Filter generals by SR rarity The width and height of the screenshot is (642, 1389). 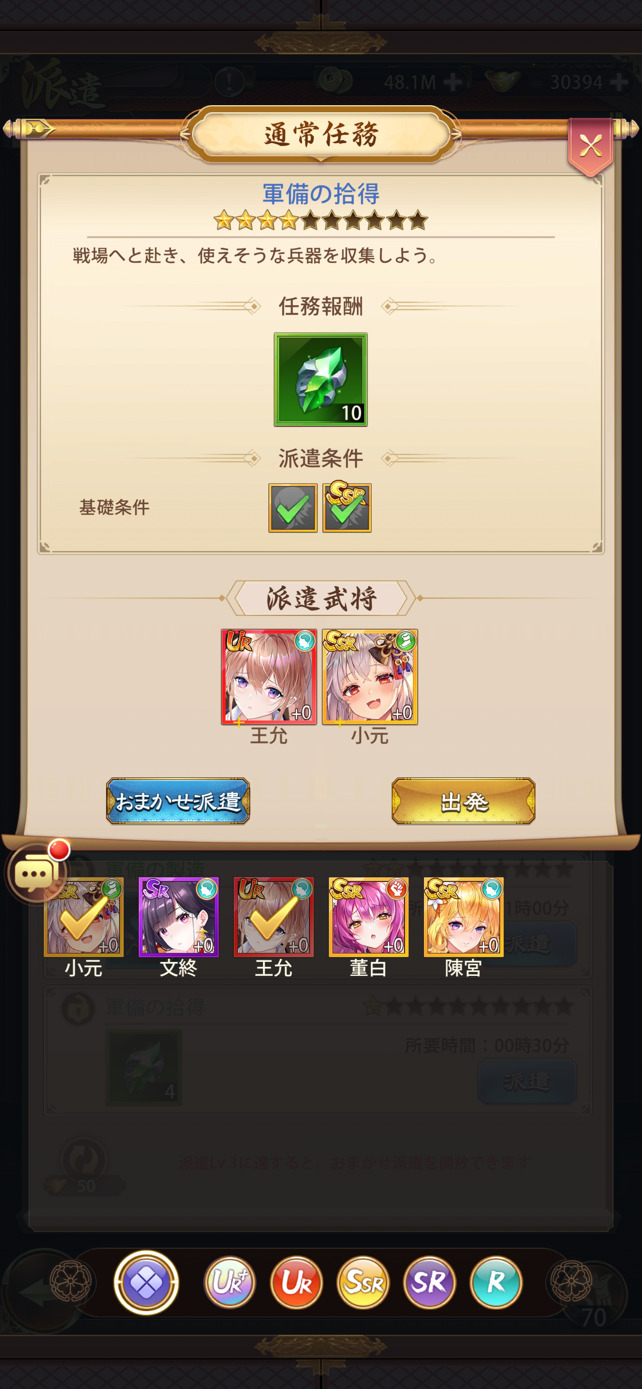coord(430,1282)
